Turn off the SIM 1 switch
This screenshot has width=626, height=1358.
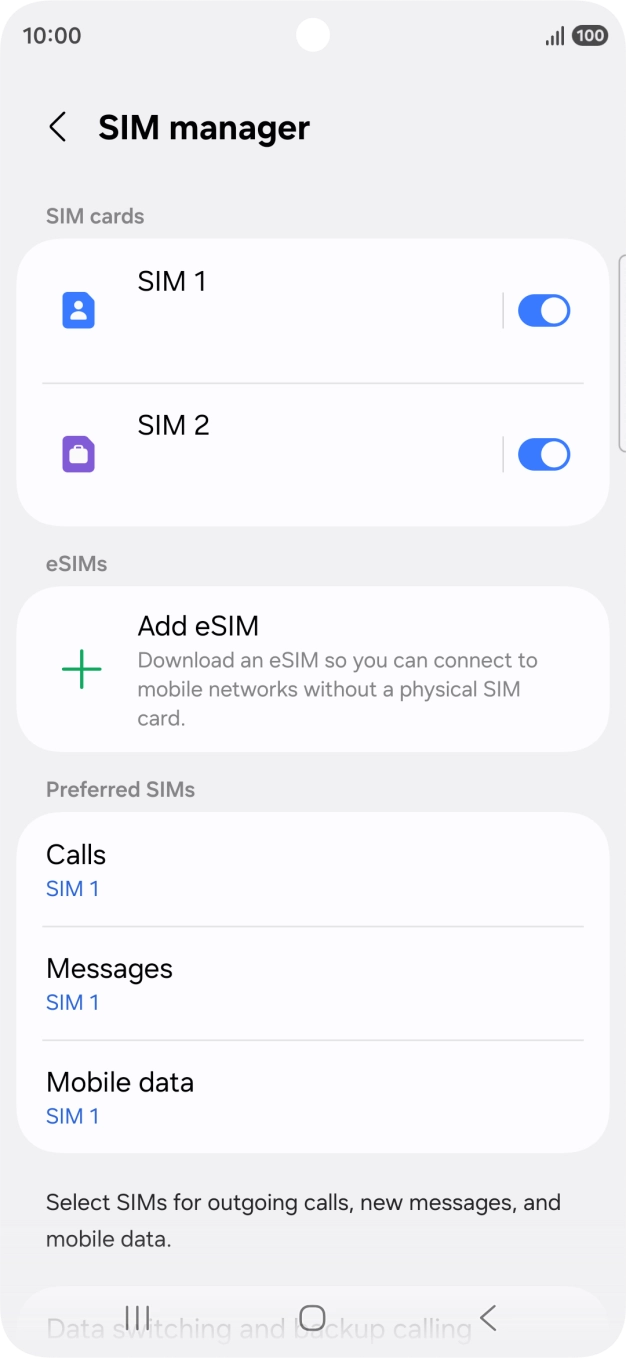pos(543,311)
